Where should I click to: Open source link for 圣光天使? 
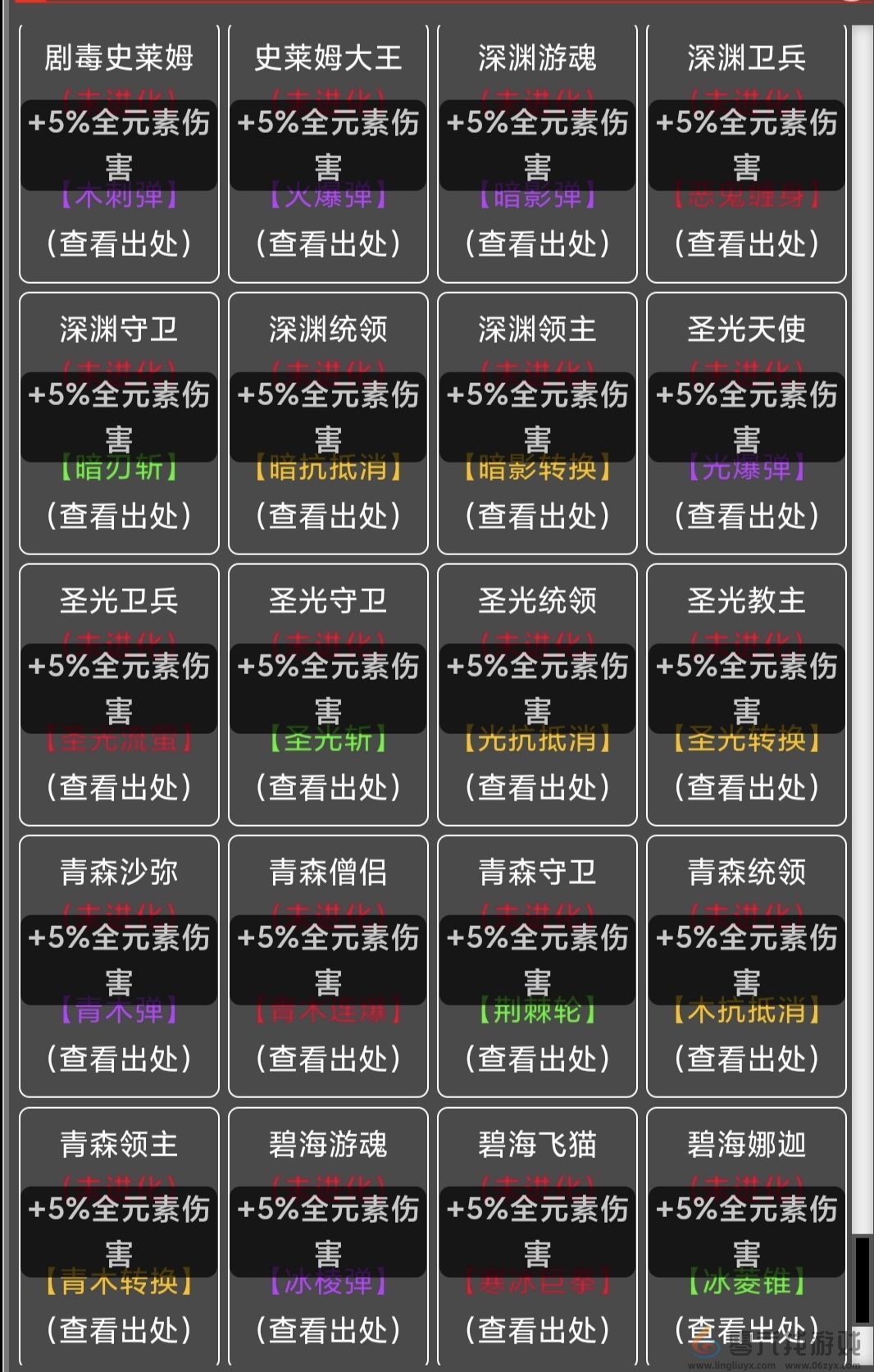(x=745, y=517)
